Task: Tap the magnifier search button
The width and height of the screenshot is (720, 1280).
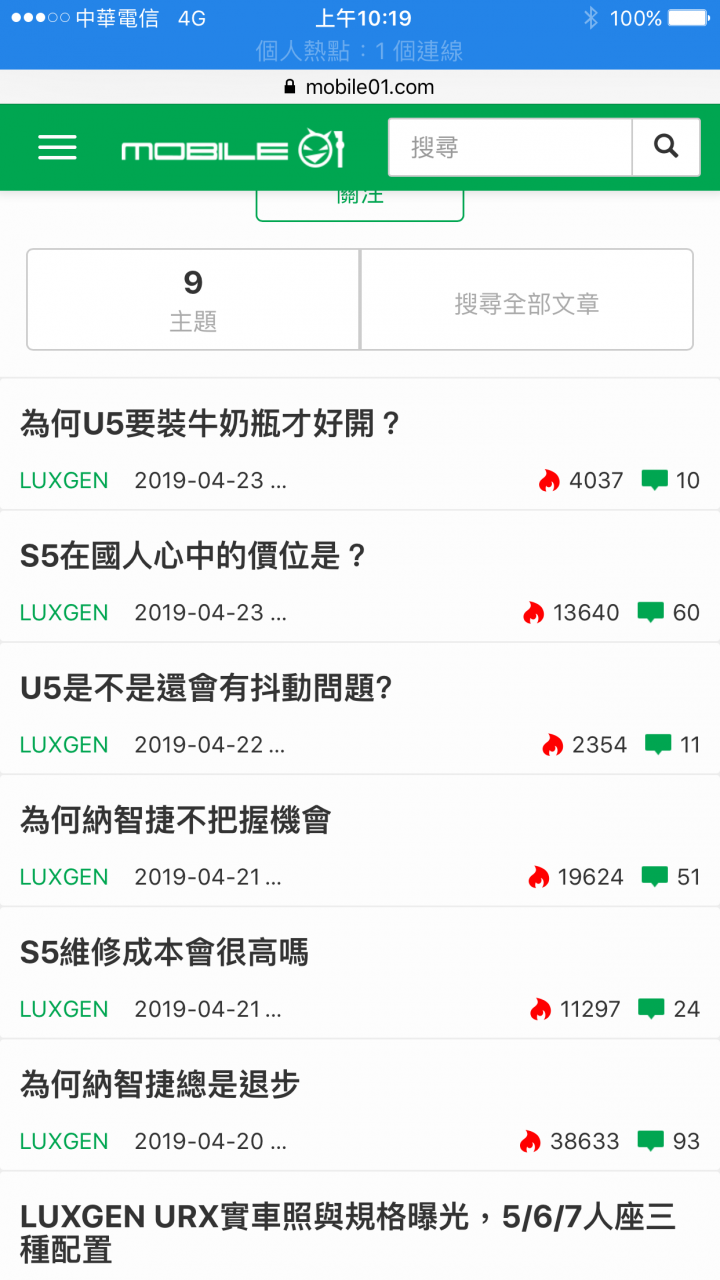Action: coord(666,147)
